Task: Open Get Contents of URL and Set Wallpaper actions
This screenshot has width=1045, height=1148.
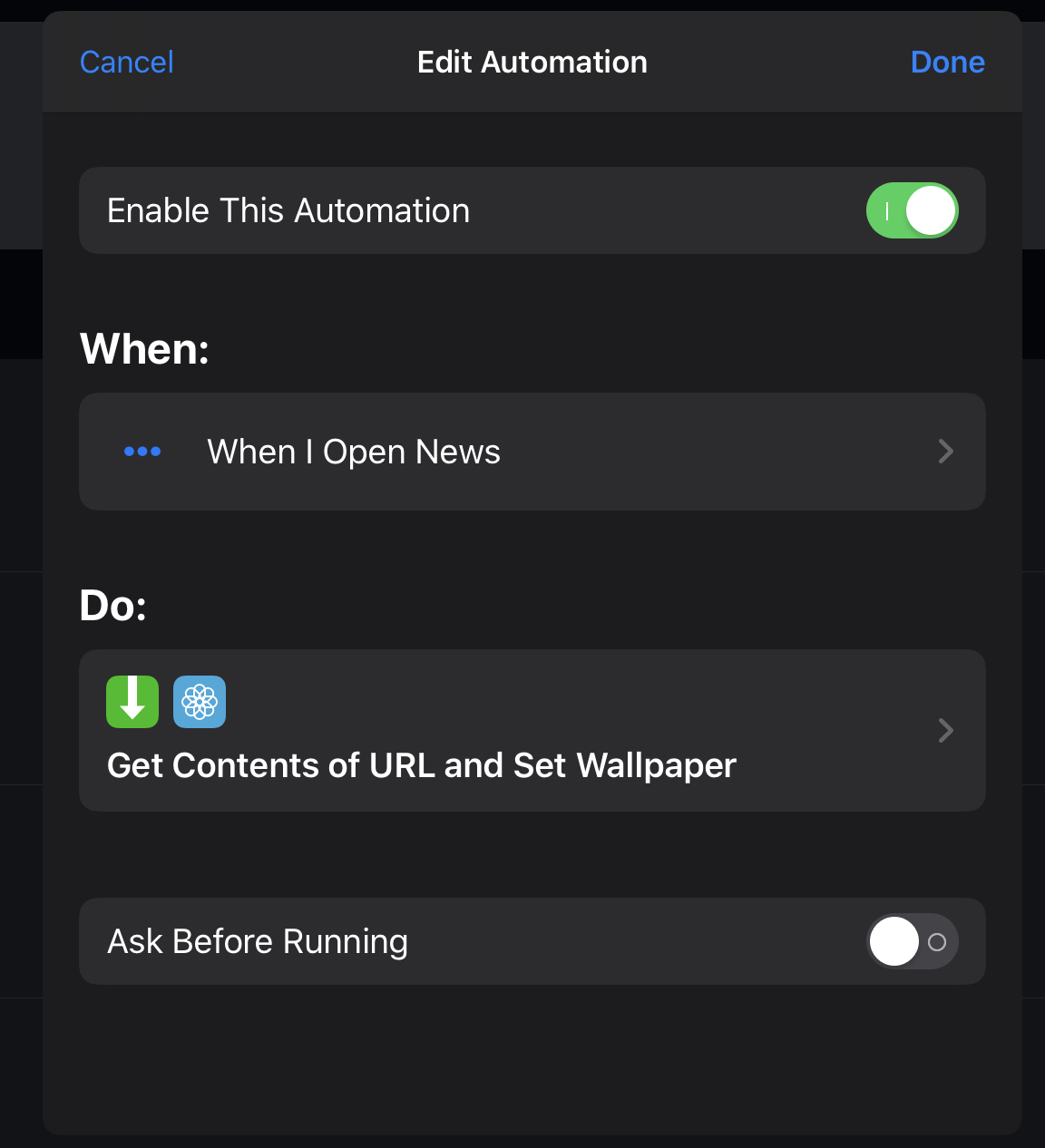Action: coord(532,730)
